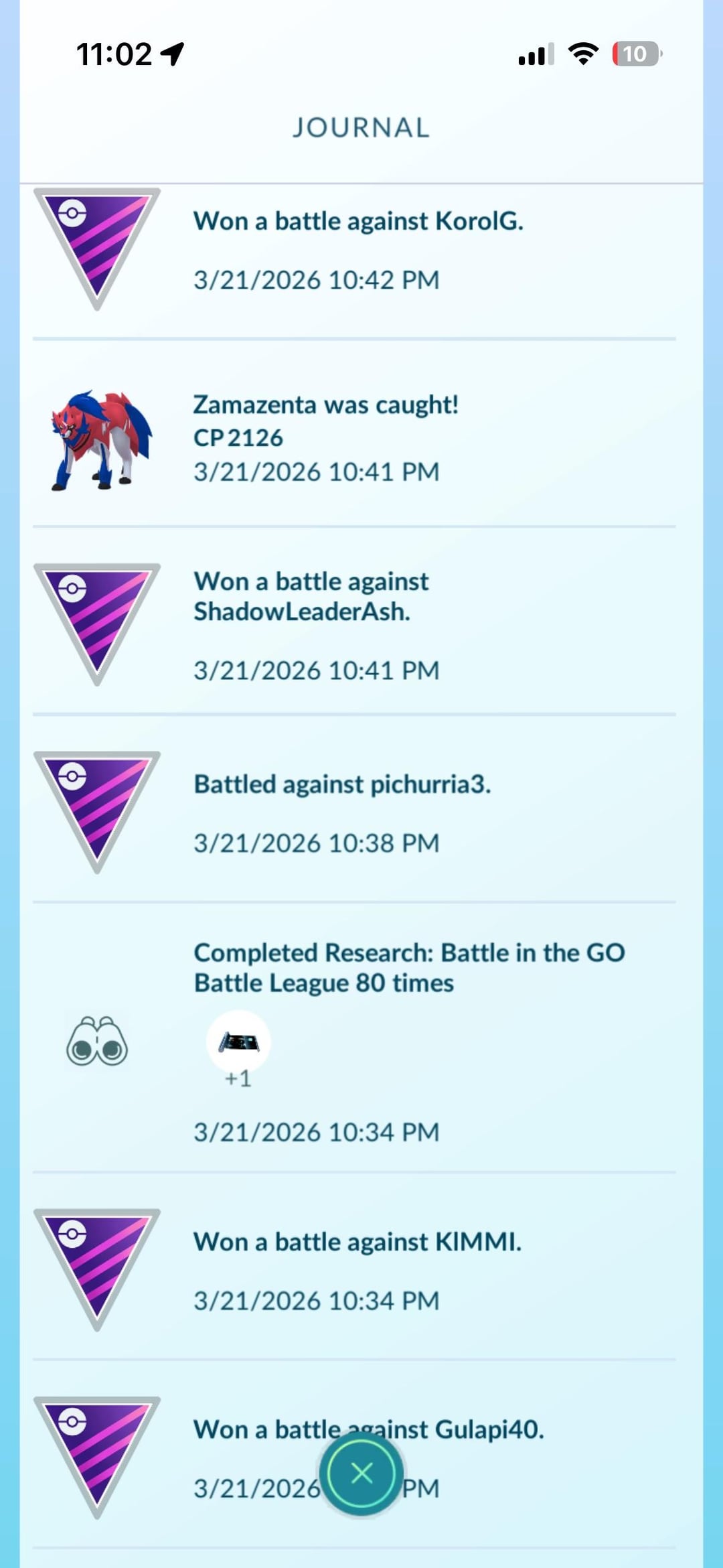Image resolution: width=723 pixels, height=1568 pixels.
Task: Close the Journal screen
Action: coord(361,1473)
